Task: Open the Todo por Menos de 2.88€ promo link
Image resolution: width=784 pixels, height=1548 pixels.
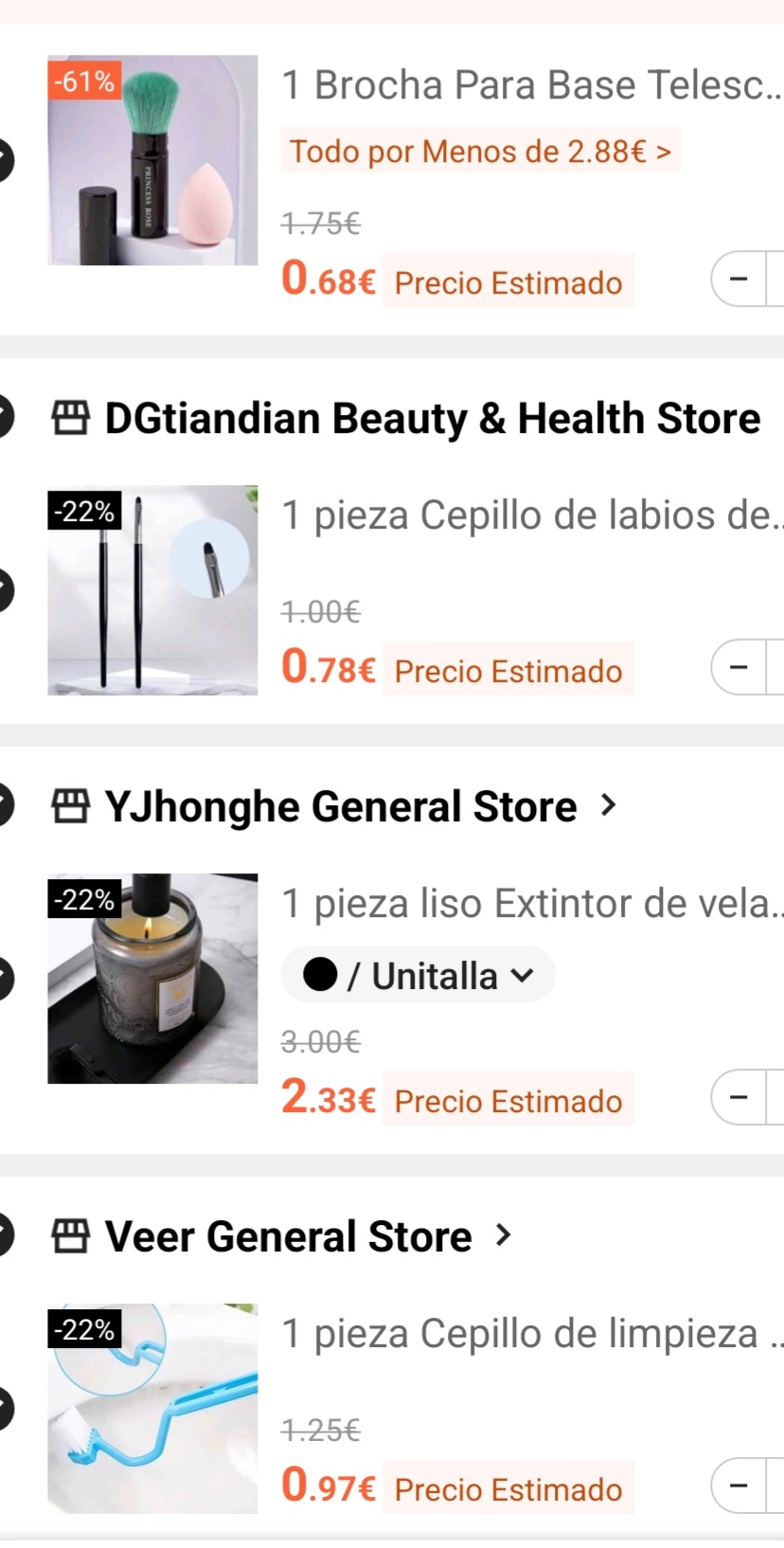Action: coord(480,152)
